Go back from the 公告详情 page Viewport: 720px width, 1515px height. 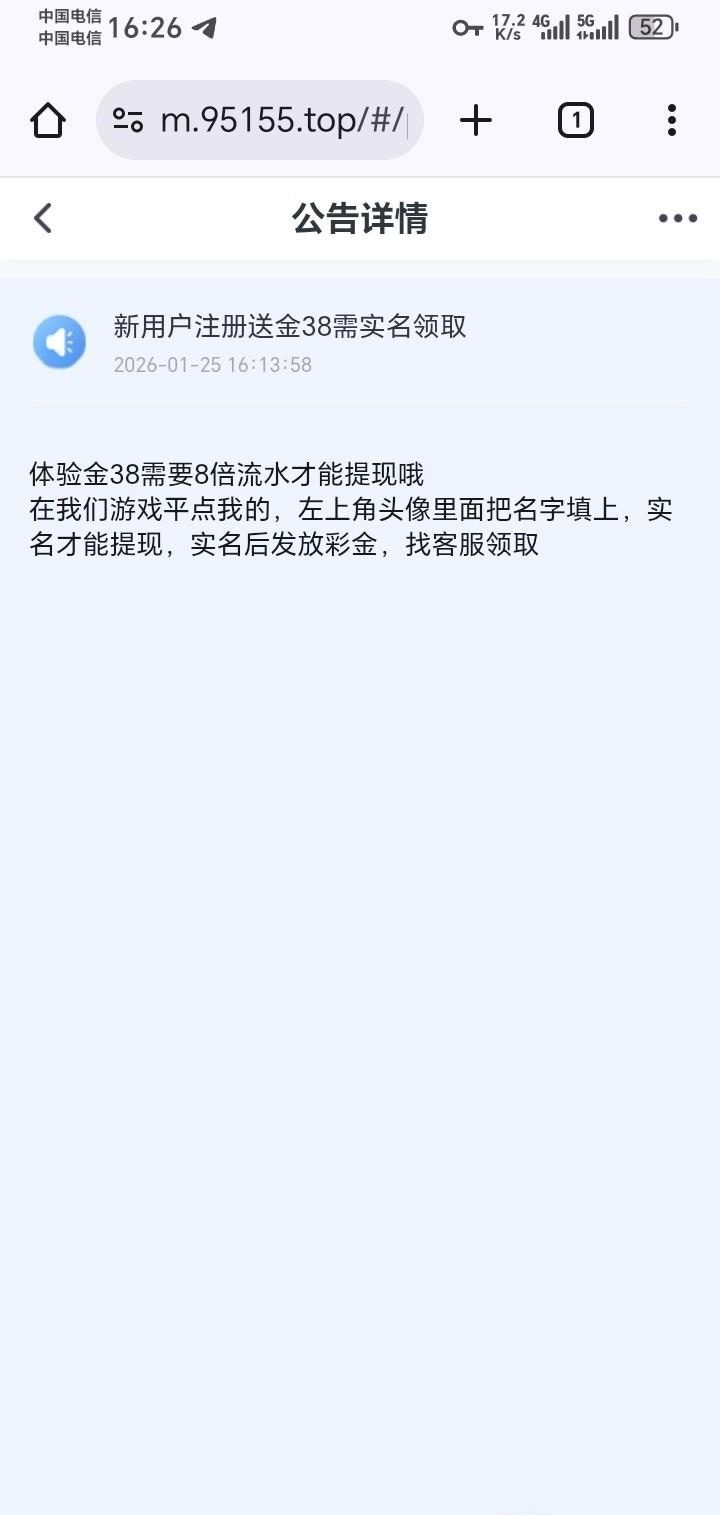[x=42, y=218]
